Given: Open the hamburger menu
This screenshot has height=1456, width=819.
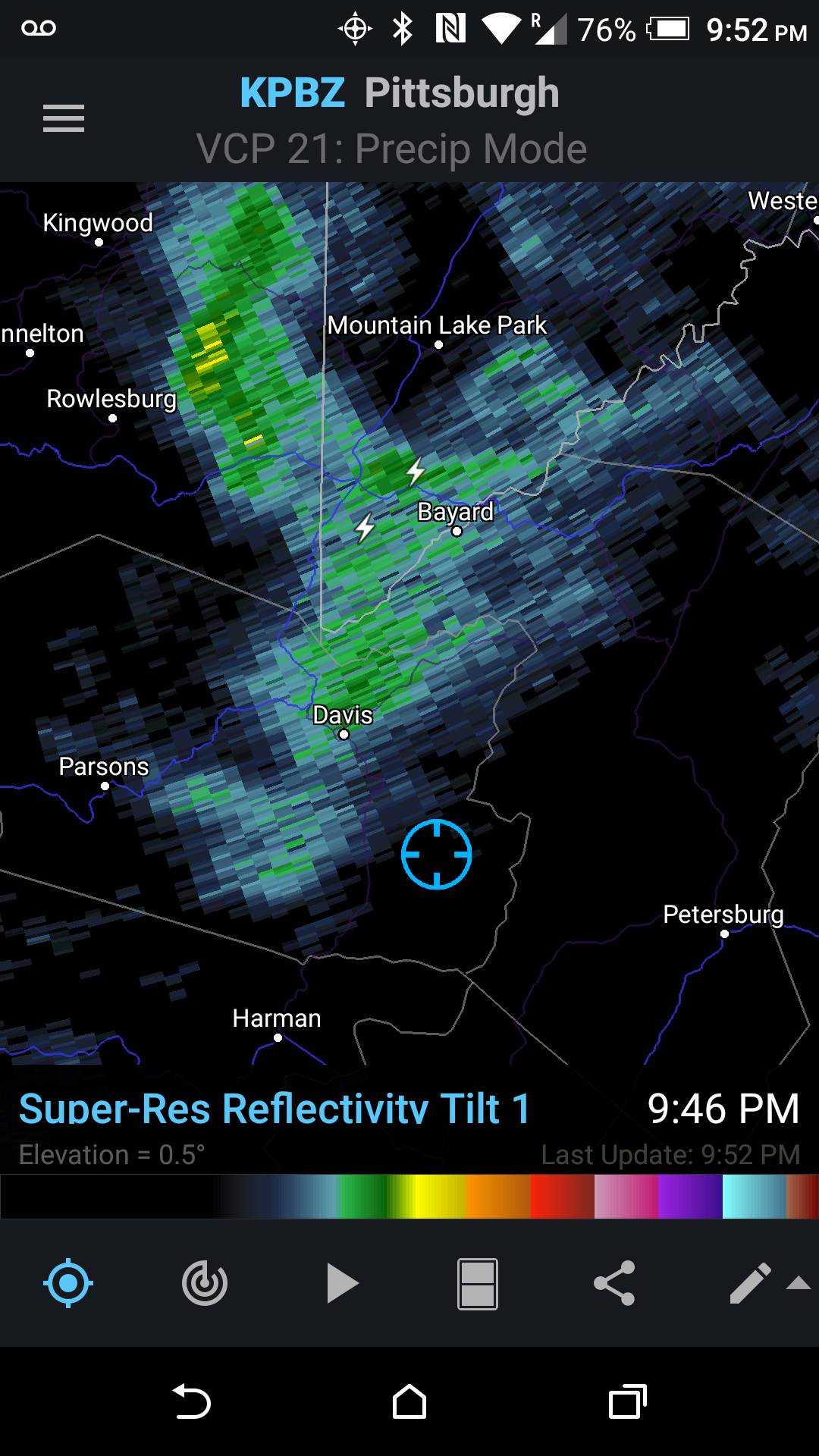Looking at the screenshot, I should (64, 118).
